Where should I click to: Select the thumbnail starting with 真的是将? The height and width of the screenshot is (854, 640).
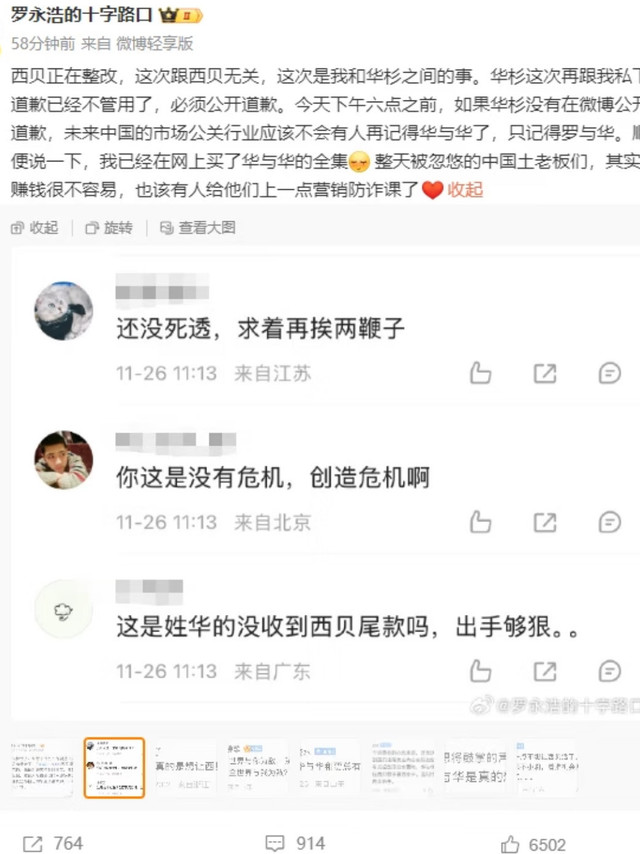point(186,768)
